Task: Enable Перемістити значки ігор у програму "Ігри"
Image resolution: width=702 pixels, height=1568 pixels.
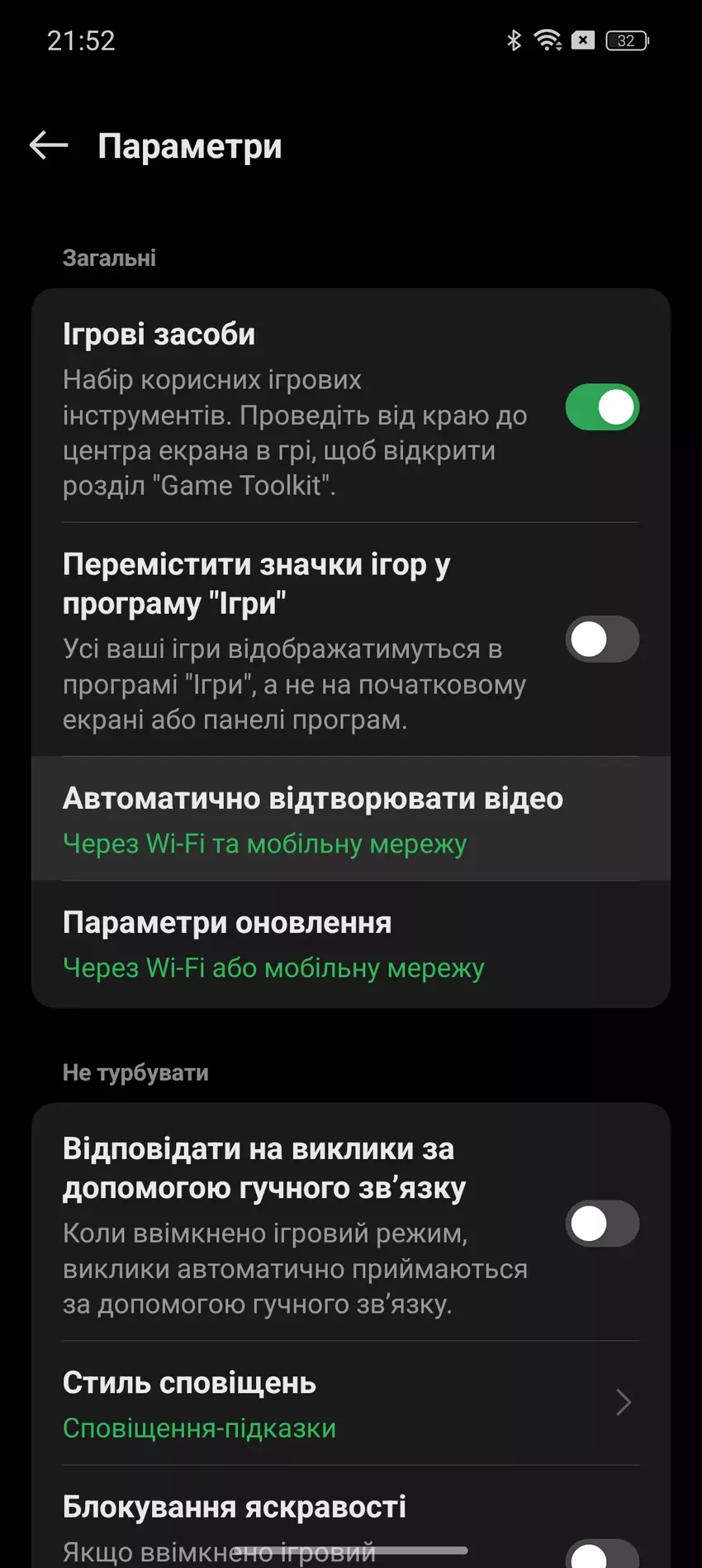Action: (x=601, y=639)
